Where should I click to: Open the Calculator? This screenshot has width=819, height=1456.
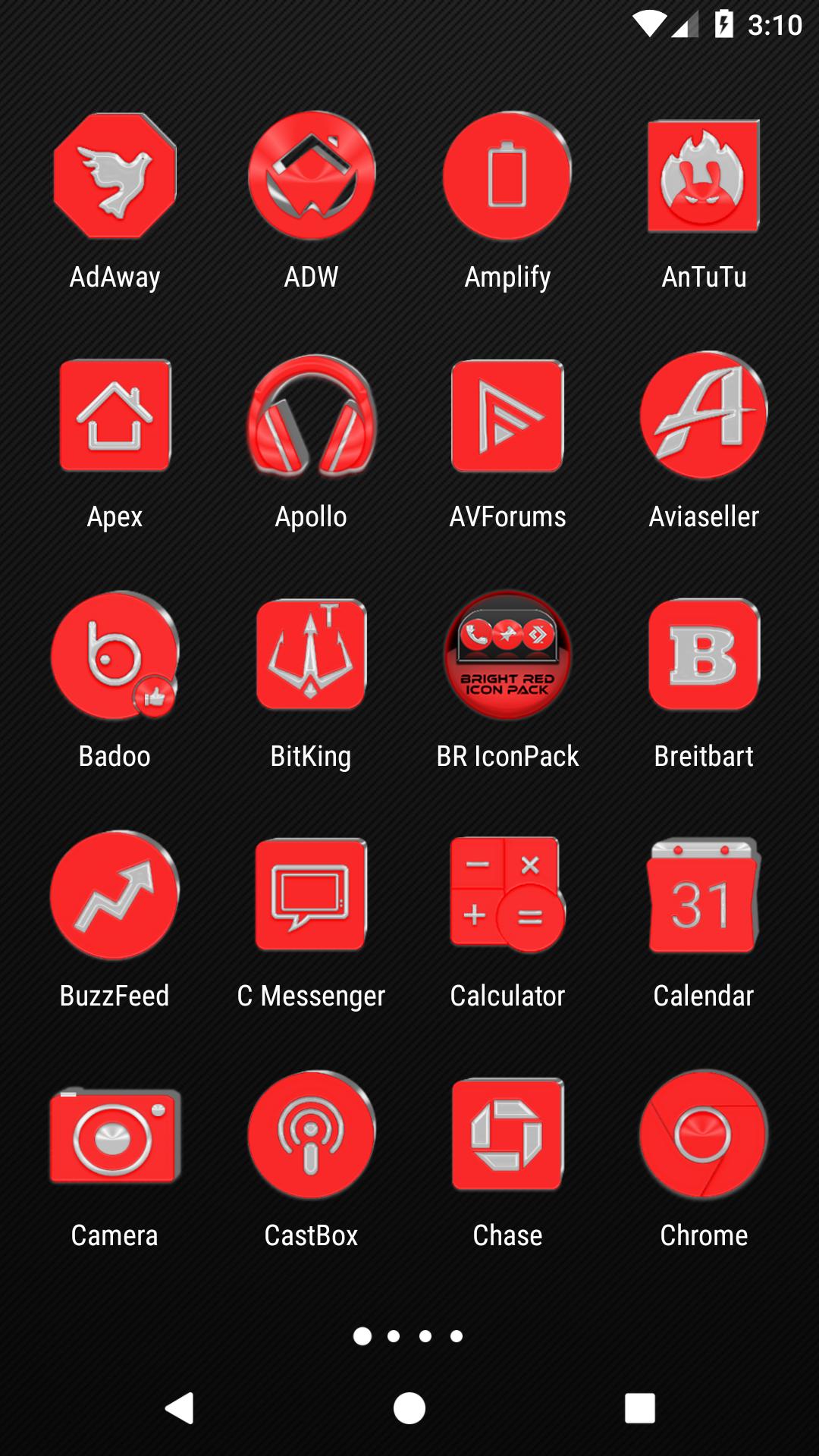(x=507, y=895)
